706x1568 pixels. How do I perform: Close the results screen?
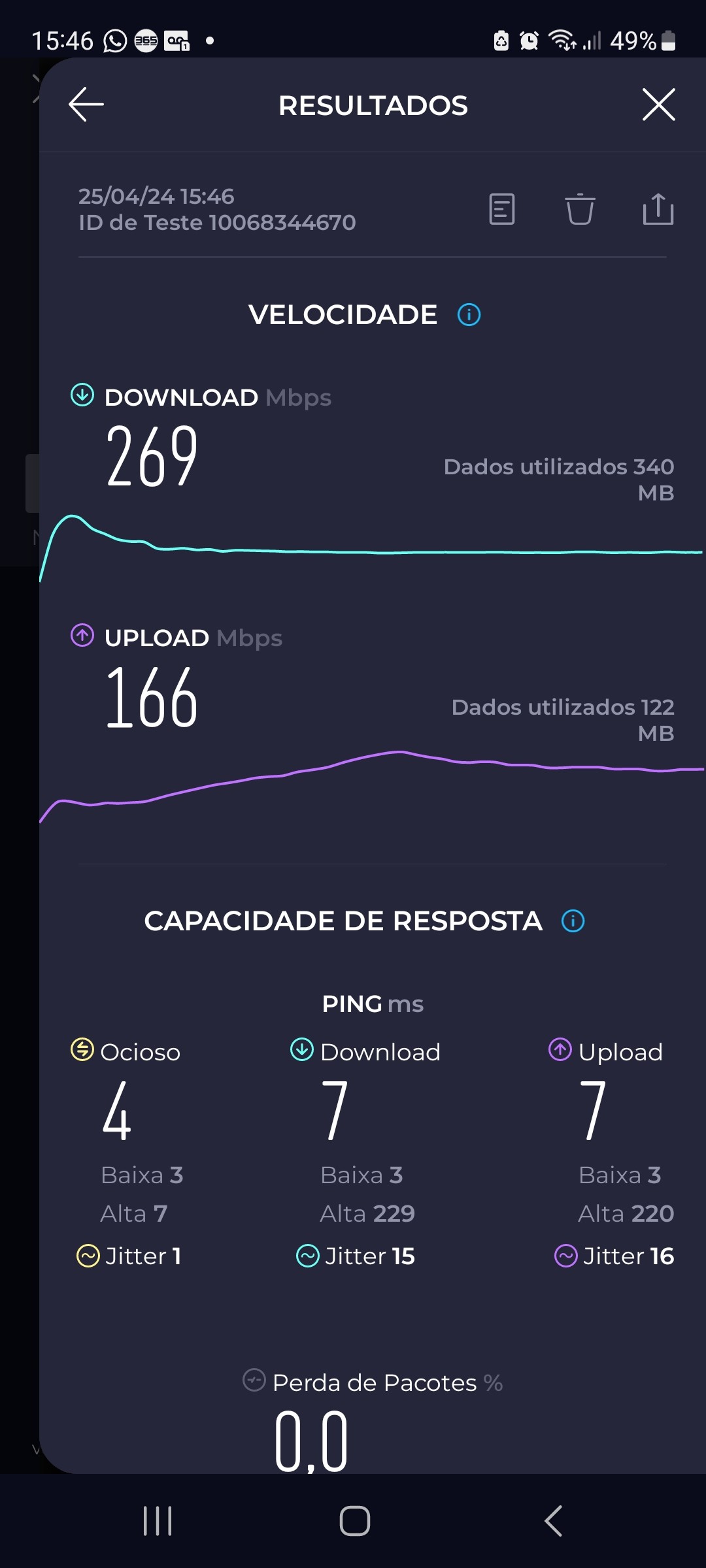pyautogui.click(x=658, y=105)
